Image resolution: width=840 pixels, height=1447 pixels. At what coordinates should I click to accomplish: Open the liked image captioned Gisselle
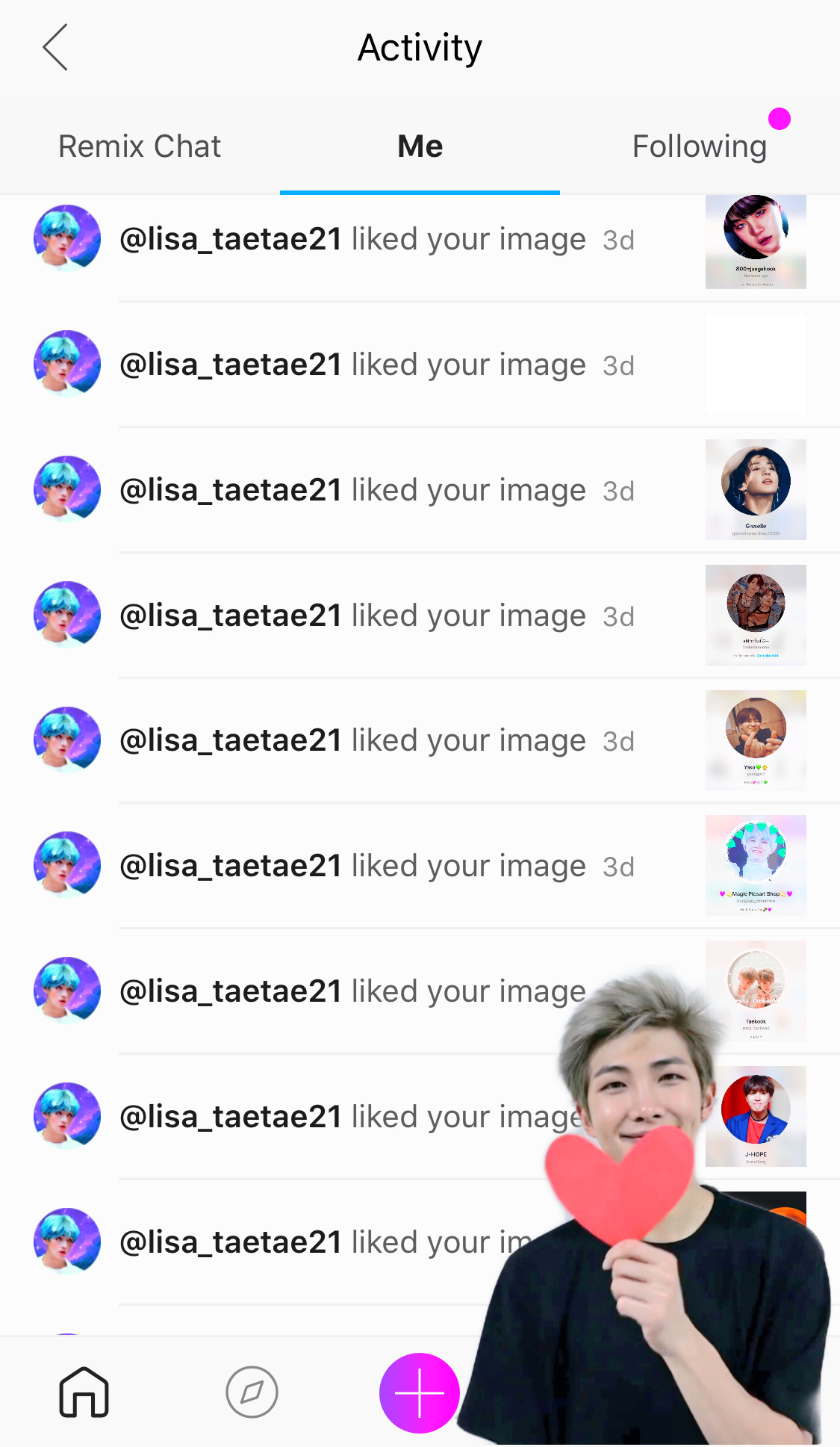pyautogui.click(x=755, y=489)
